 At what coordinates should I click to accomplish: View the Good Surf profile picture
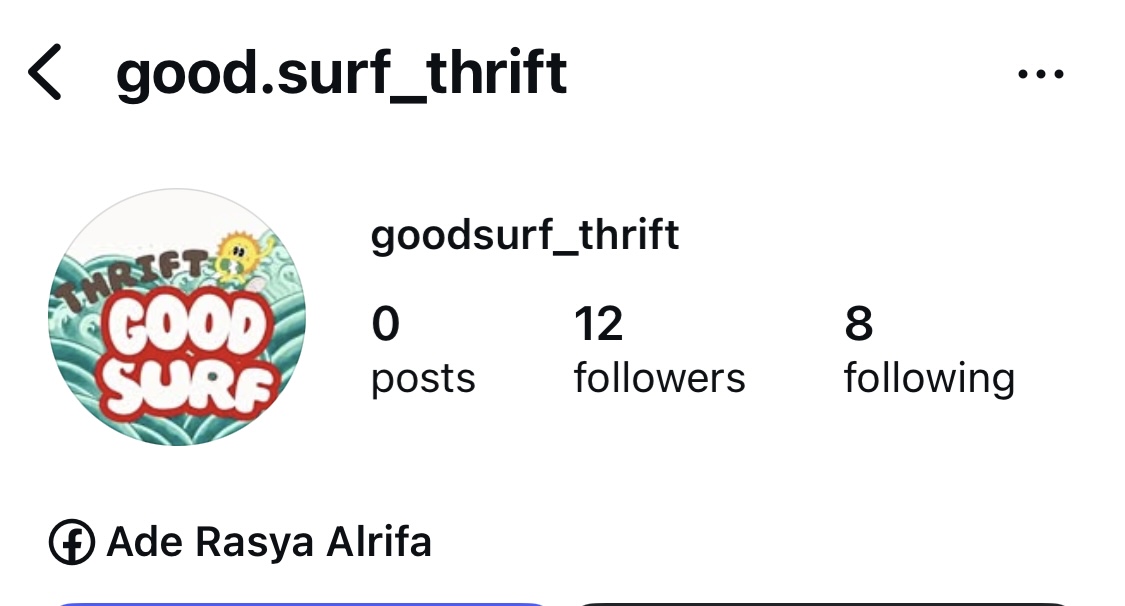[177, 317]
